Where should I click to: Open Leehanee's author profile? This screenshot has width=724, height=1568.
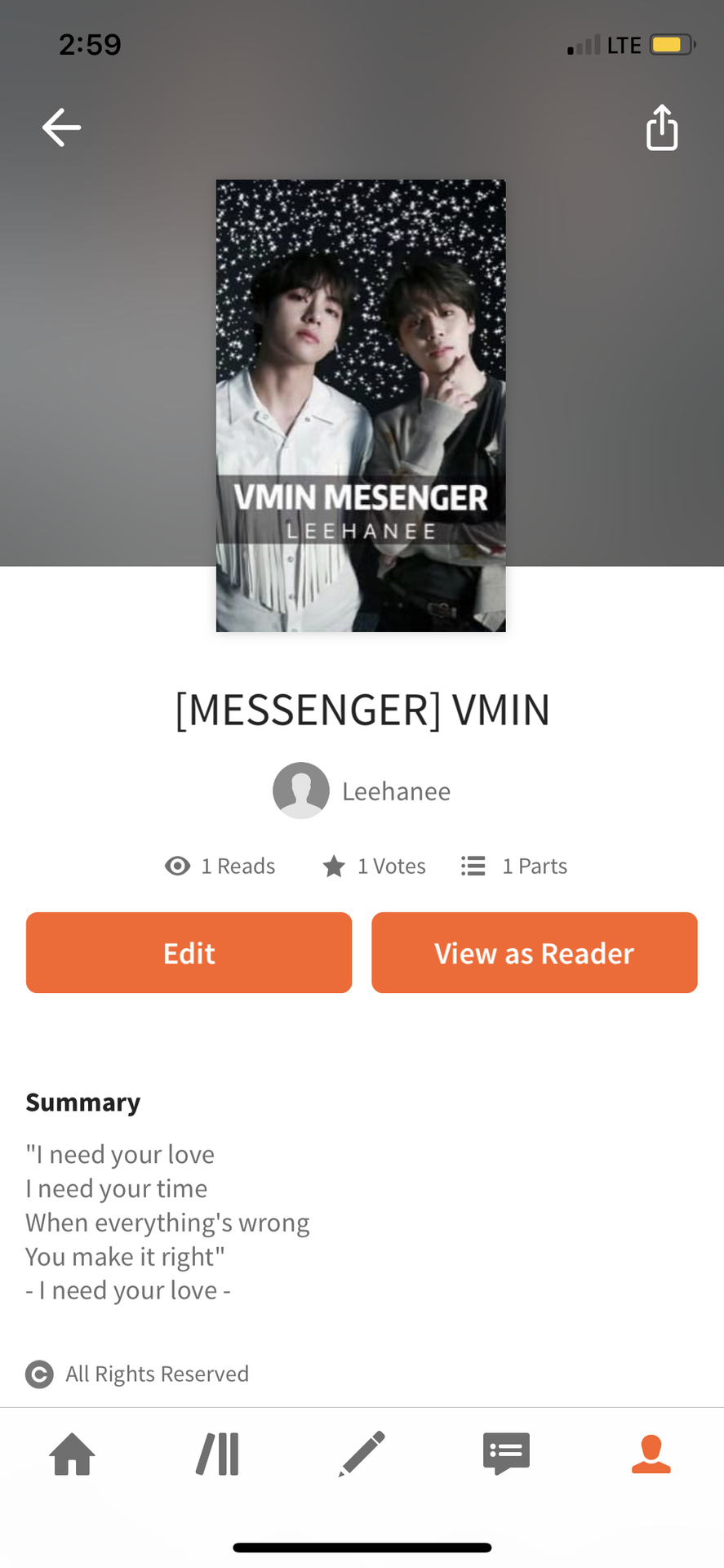[362, 791]
